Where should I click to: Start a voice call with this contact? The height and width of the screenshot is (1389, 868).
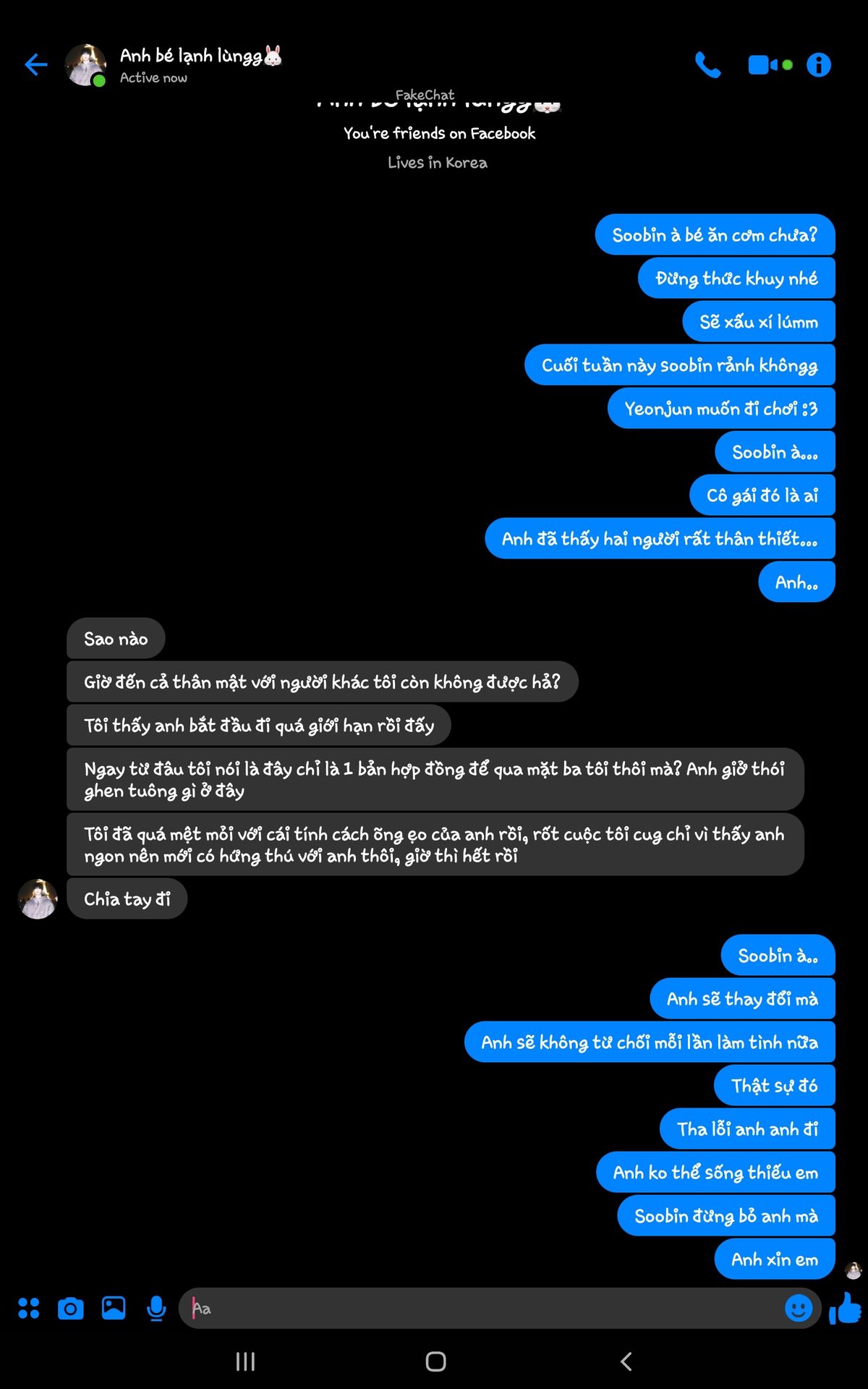(x=707, y=65)
